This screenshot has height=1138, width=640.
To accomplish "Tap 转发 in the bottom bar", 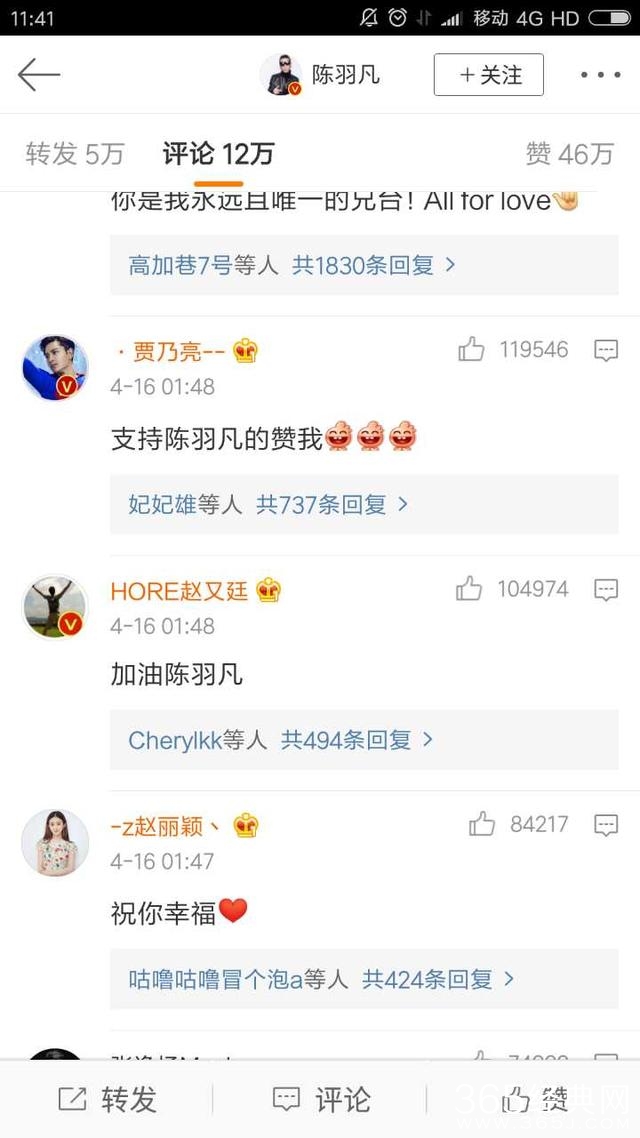I will [108, 1100].
